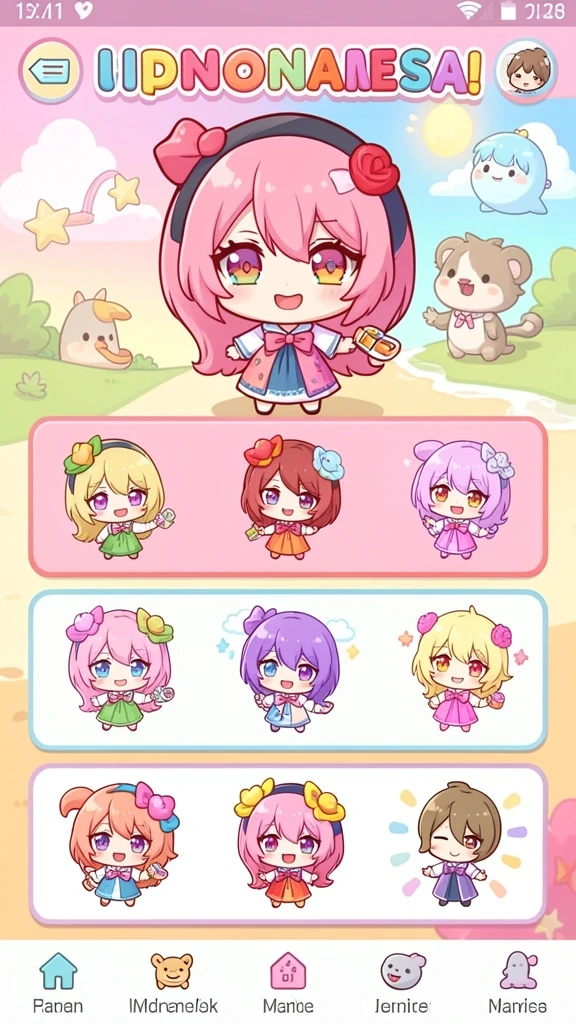Select the blonde girl in the green dress
The height and width of the screenshot is (1024, 576).
tap(115, 497)
